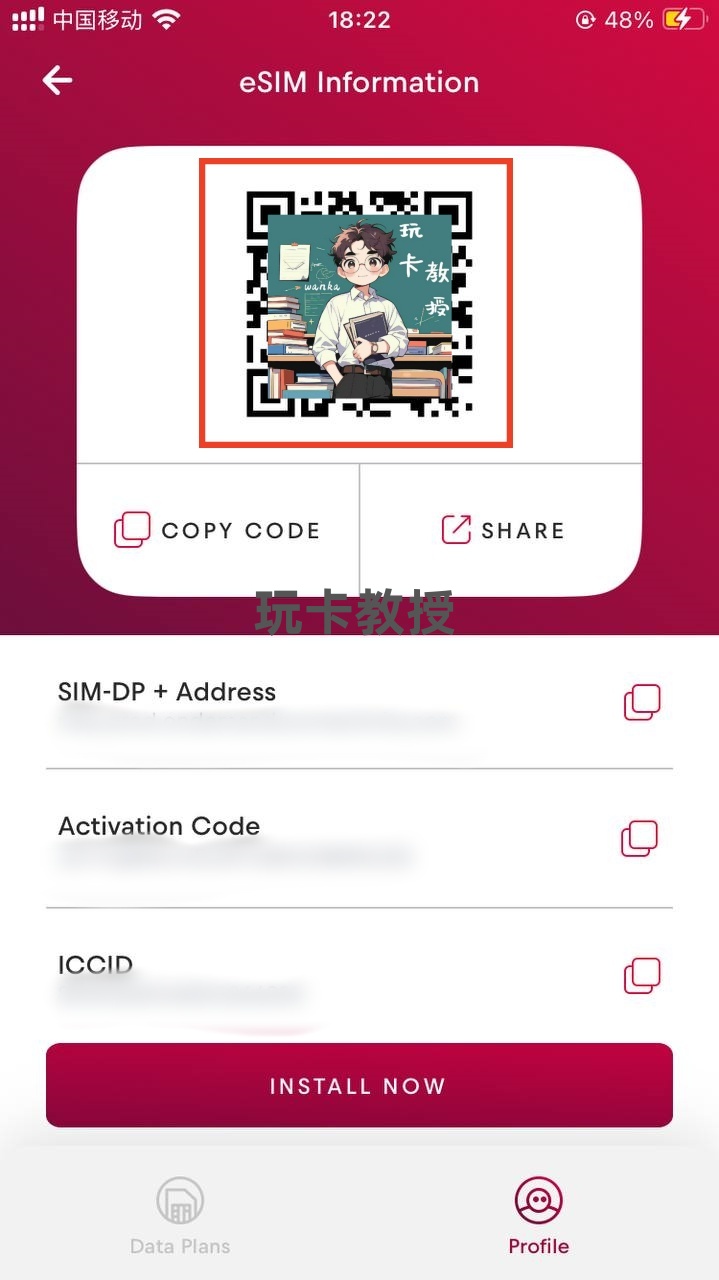Switch to the Data Plans tab
Viewport: 719px width, 1280px height.
tap(180, 1215)
